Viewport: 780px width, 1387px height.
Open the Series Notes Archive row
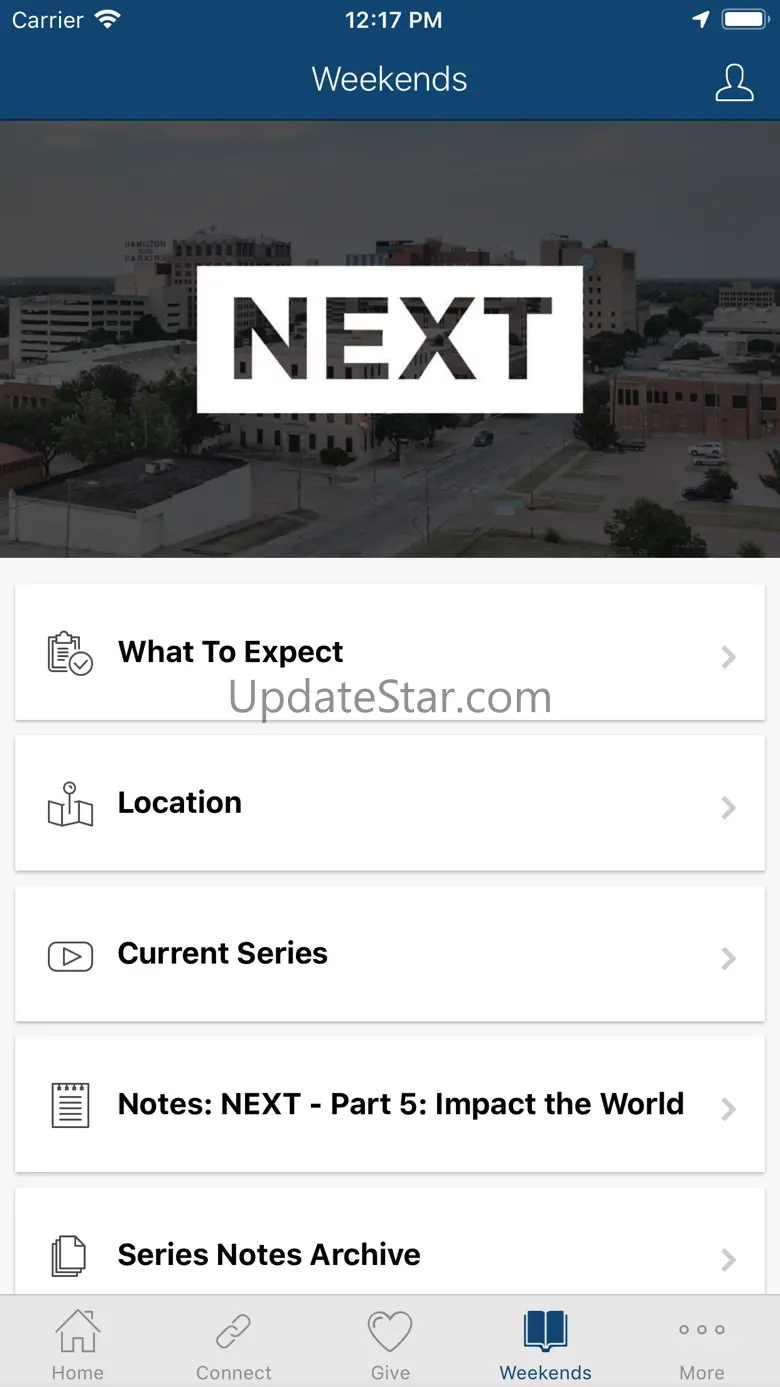(390, 1241)
